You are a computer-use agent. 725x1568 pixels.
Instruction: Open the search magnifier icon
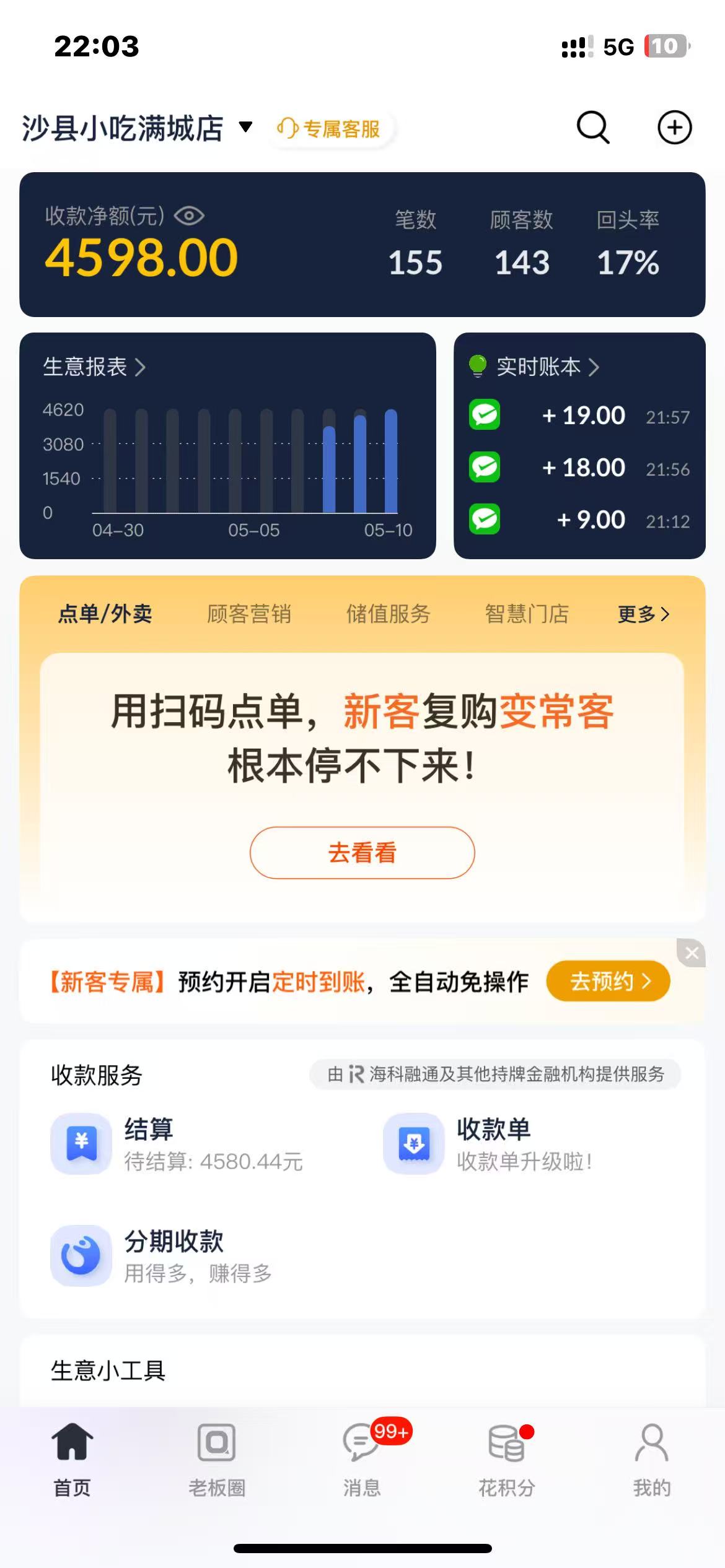[593, 128]
